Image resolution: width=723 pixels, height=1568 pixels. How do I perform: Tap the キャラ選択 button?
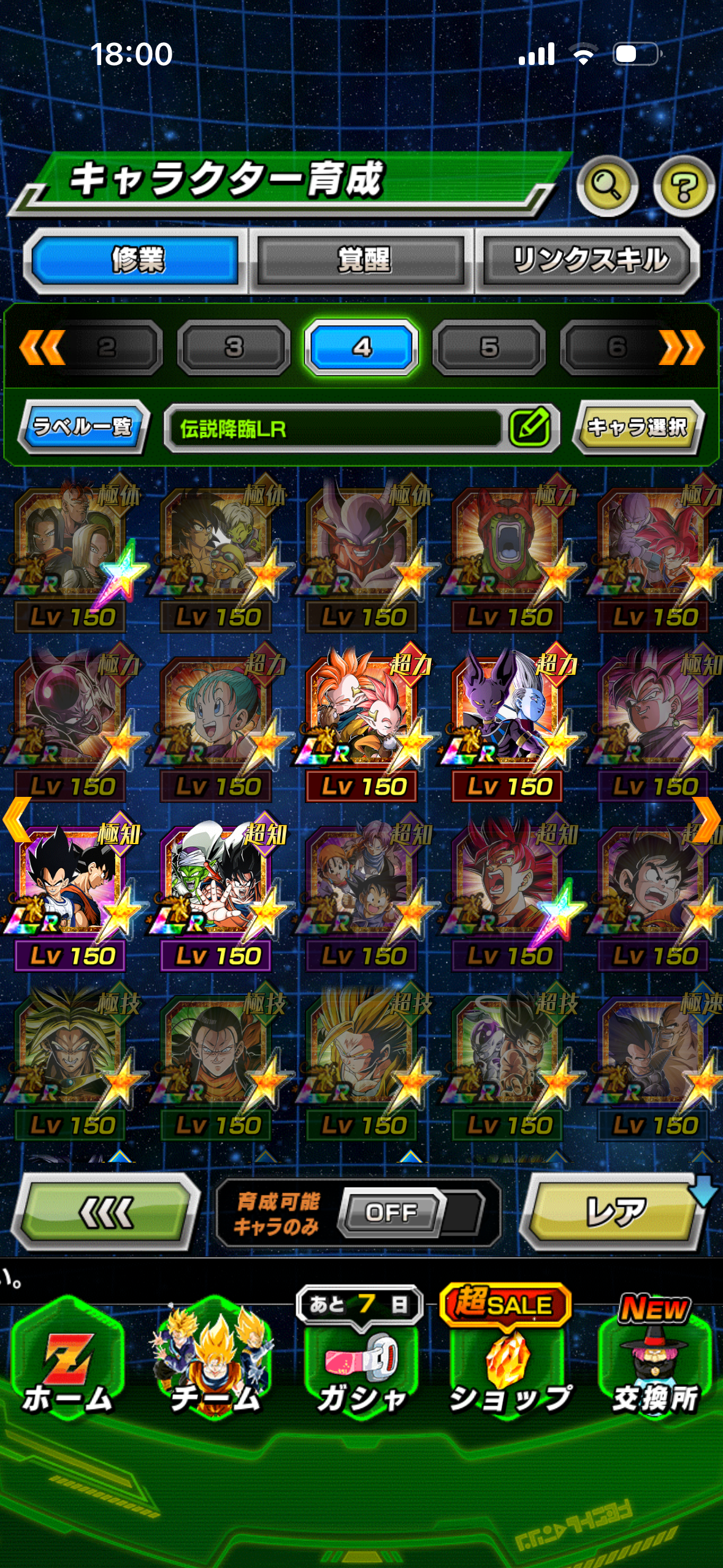click(x=638, y=428)
